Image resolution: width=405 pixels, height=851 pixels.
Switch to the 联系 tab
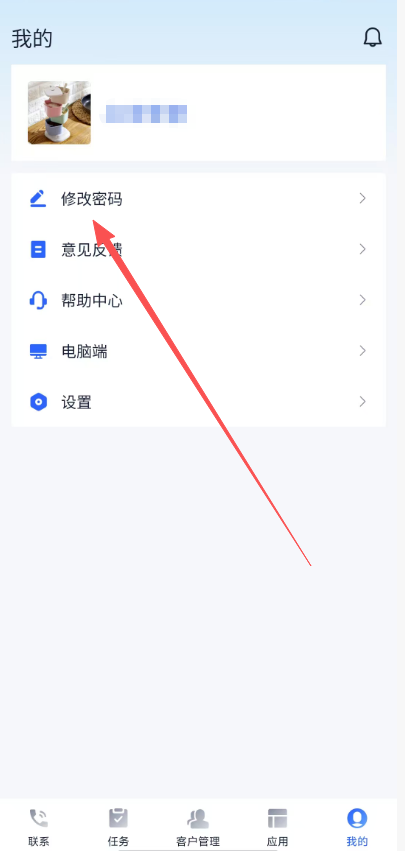pos(39,826)
